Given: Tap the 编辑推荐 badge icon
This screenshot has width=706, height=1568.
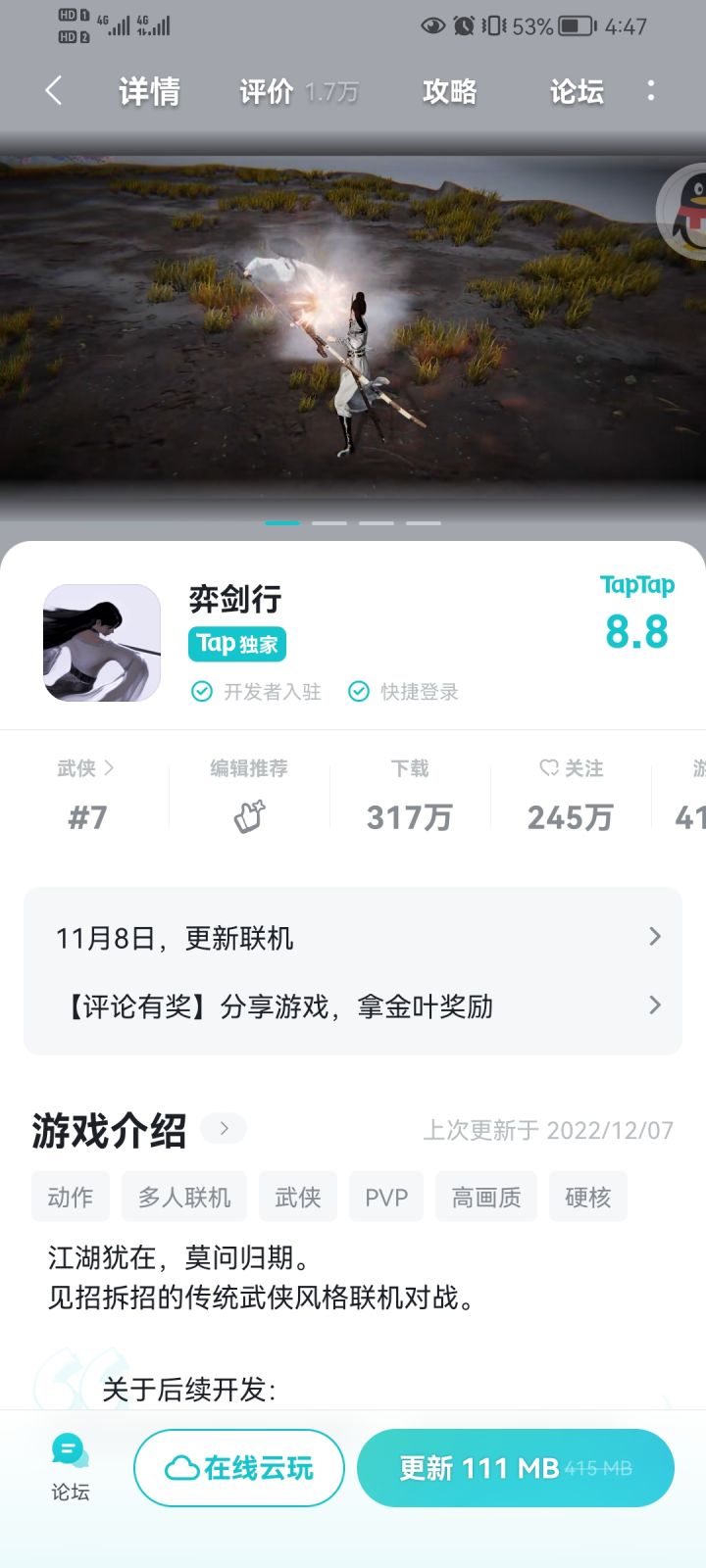Looking at the screenshot, I should click(248, 816).
